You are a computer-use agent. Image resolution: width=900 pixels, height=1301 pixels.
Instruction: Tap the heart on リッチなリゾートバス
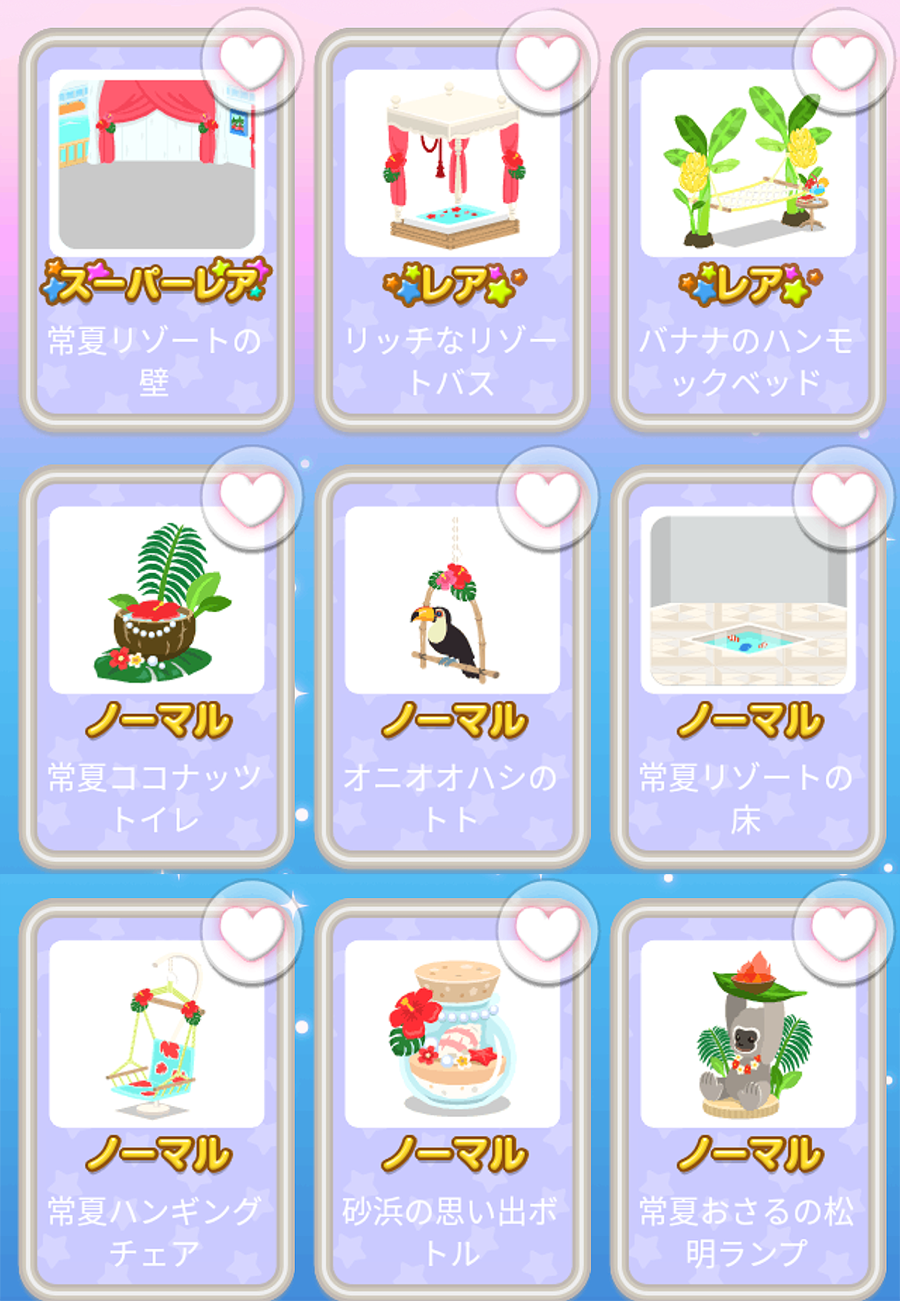pos(548,59)
